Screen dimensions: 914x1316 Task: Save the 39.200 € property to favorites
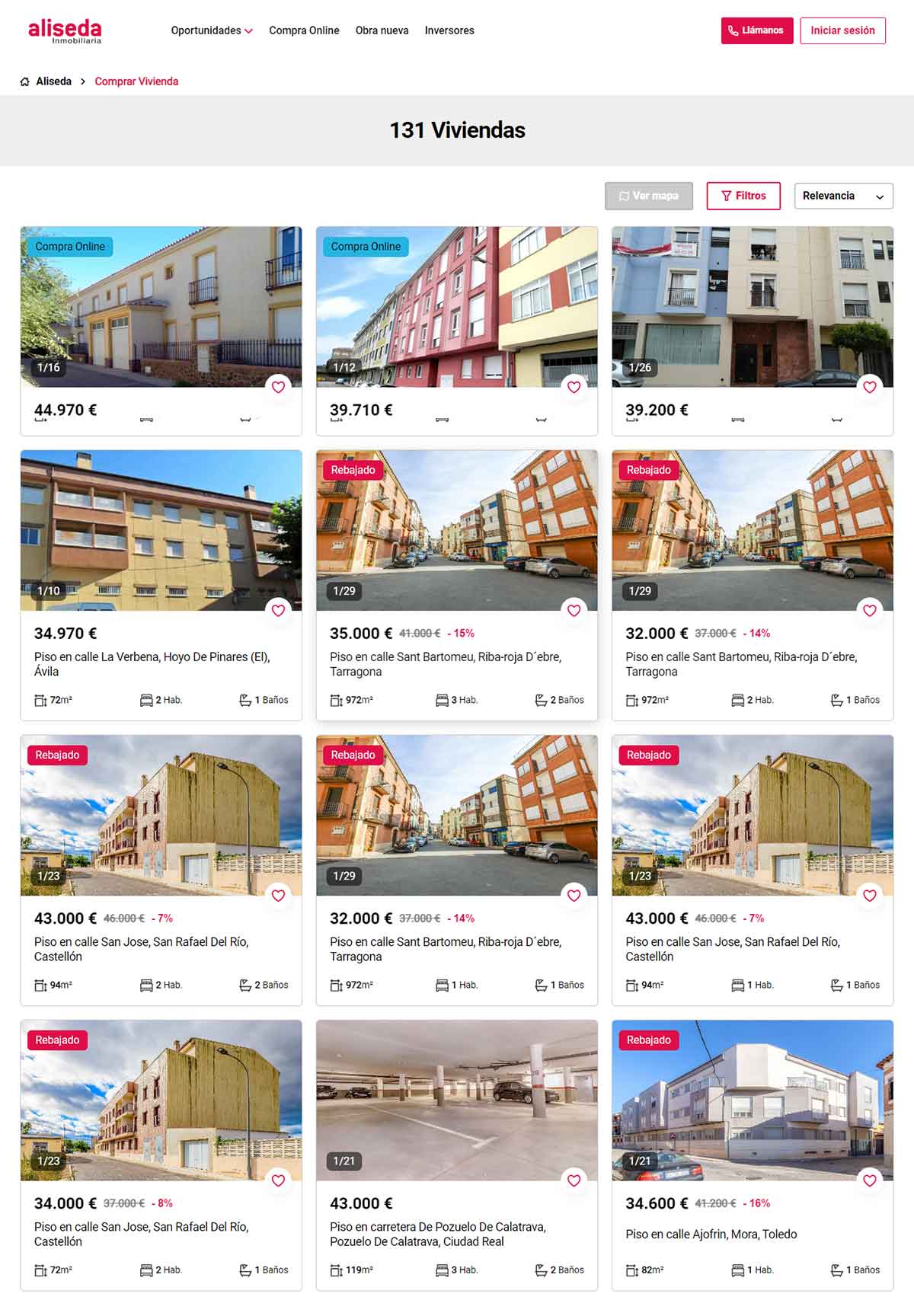click(869, 387)
